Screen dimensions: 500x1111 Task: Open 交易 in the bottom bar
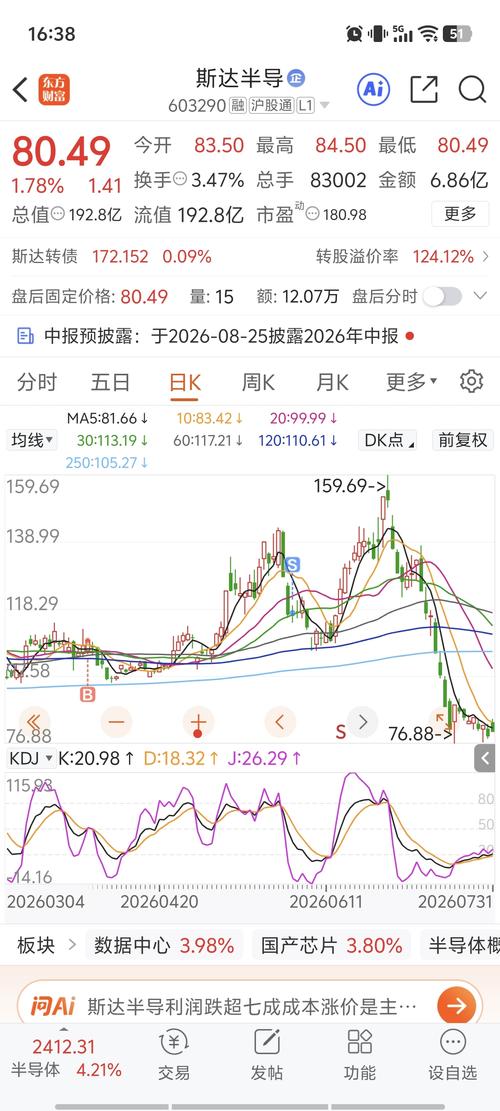[174, 1055]
